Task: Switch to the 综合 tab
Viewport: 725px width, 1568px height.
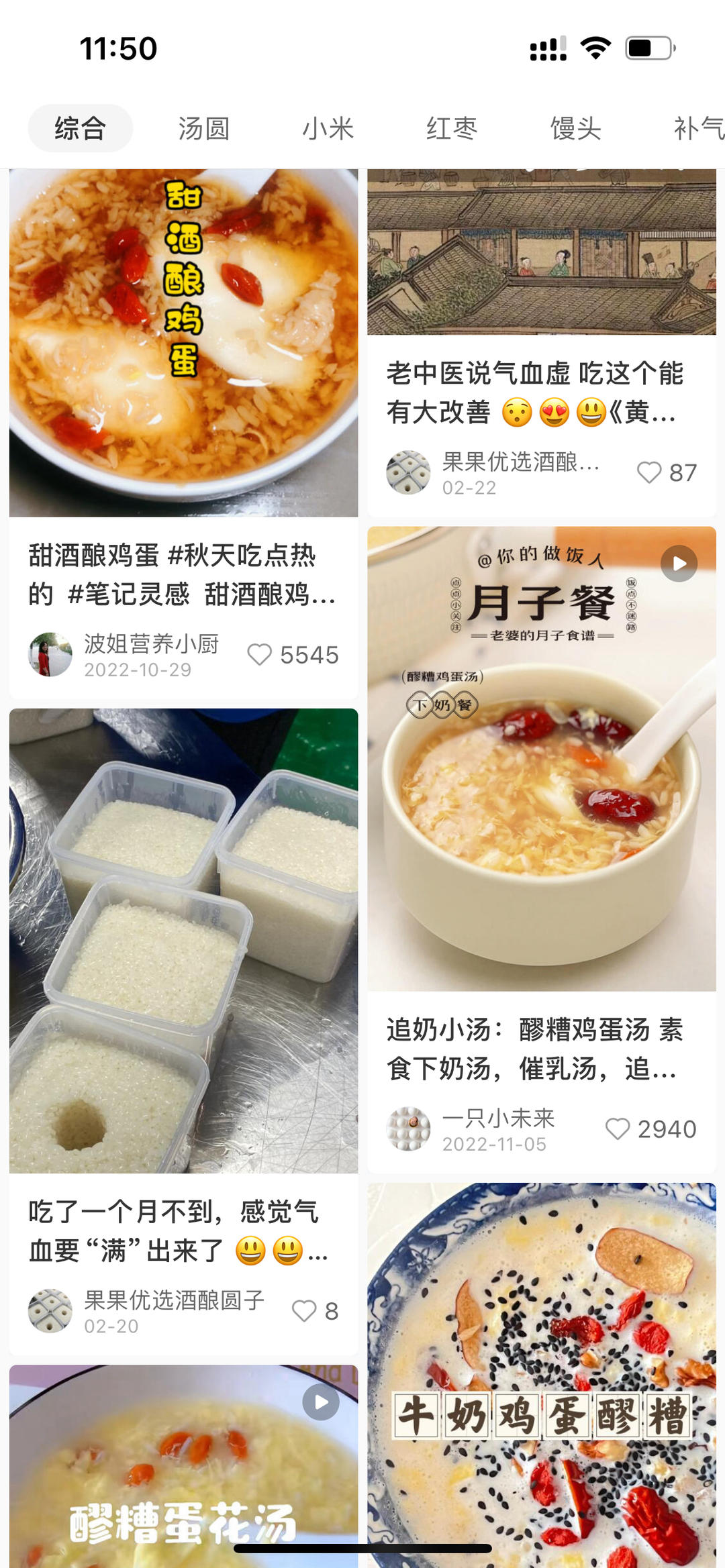Action: point(81,128)
